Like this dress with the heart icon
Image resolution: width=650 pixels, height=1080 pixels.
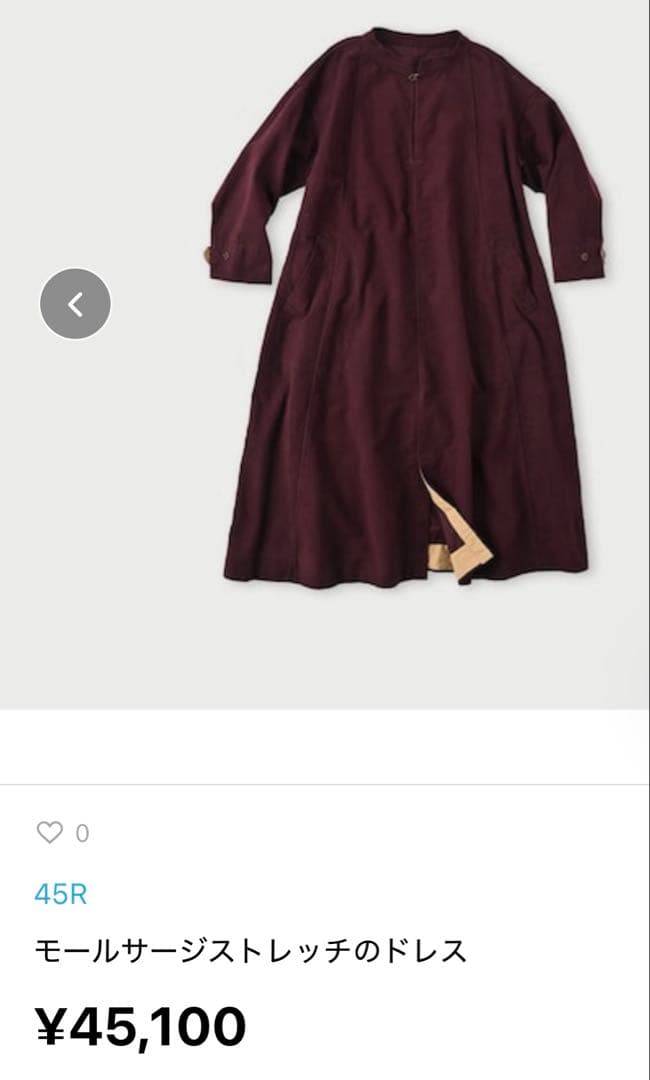[x=49, y=832]
